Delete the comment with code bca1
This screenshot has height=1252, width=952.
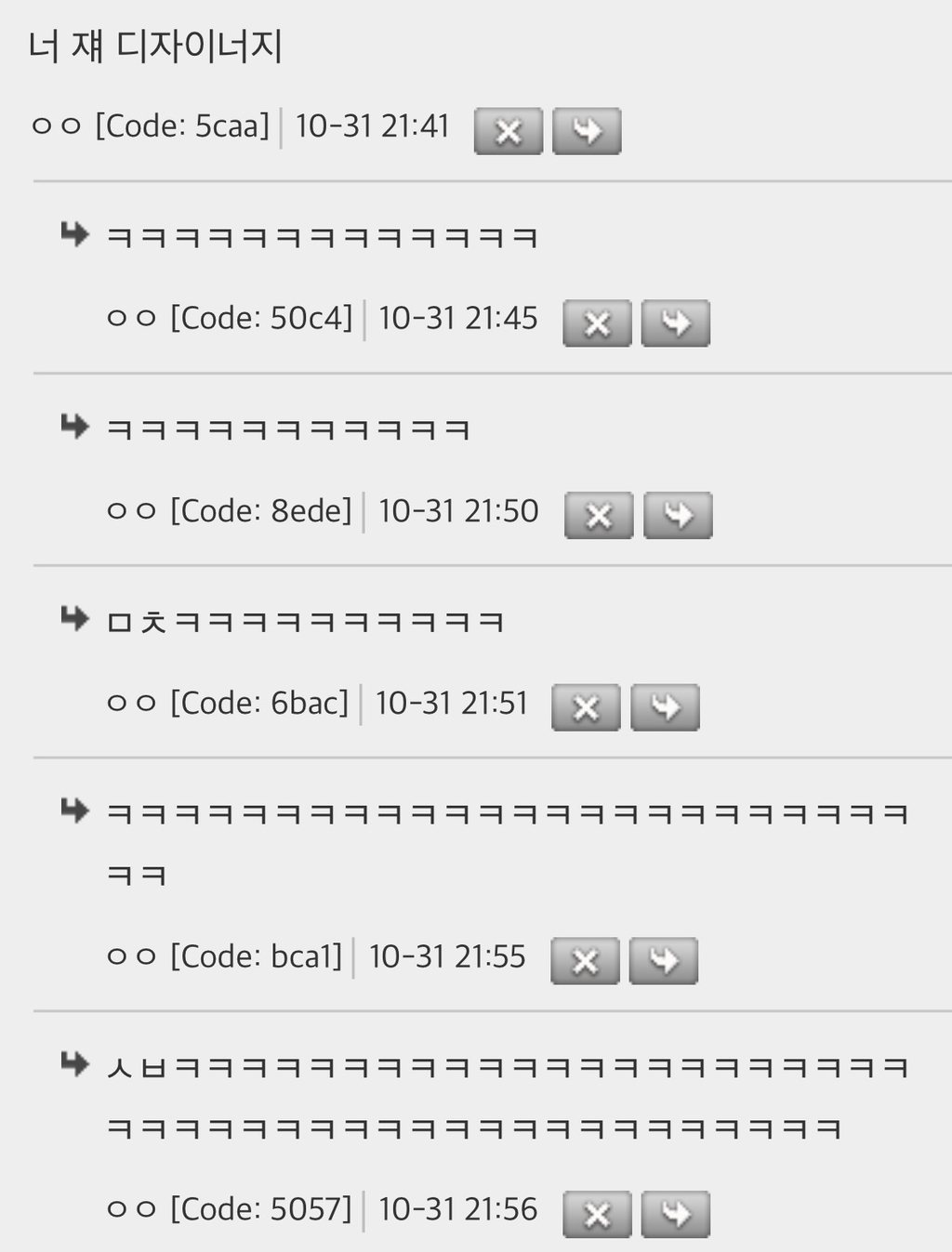[x=586, y=961]
